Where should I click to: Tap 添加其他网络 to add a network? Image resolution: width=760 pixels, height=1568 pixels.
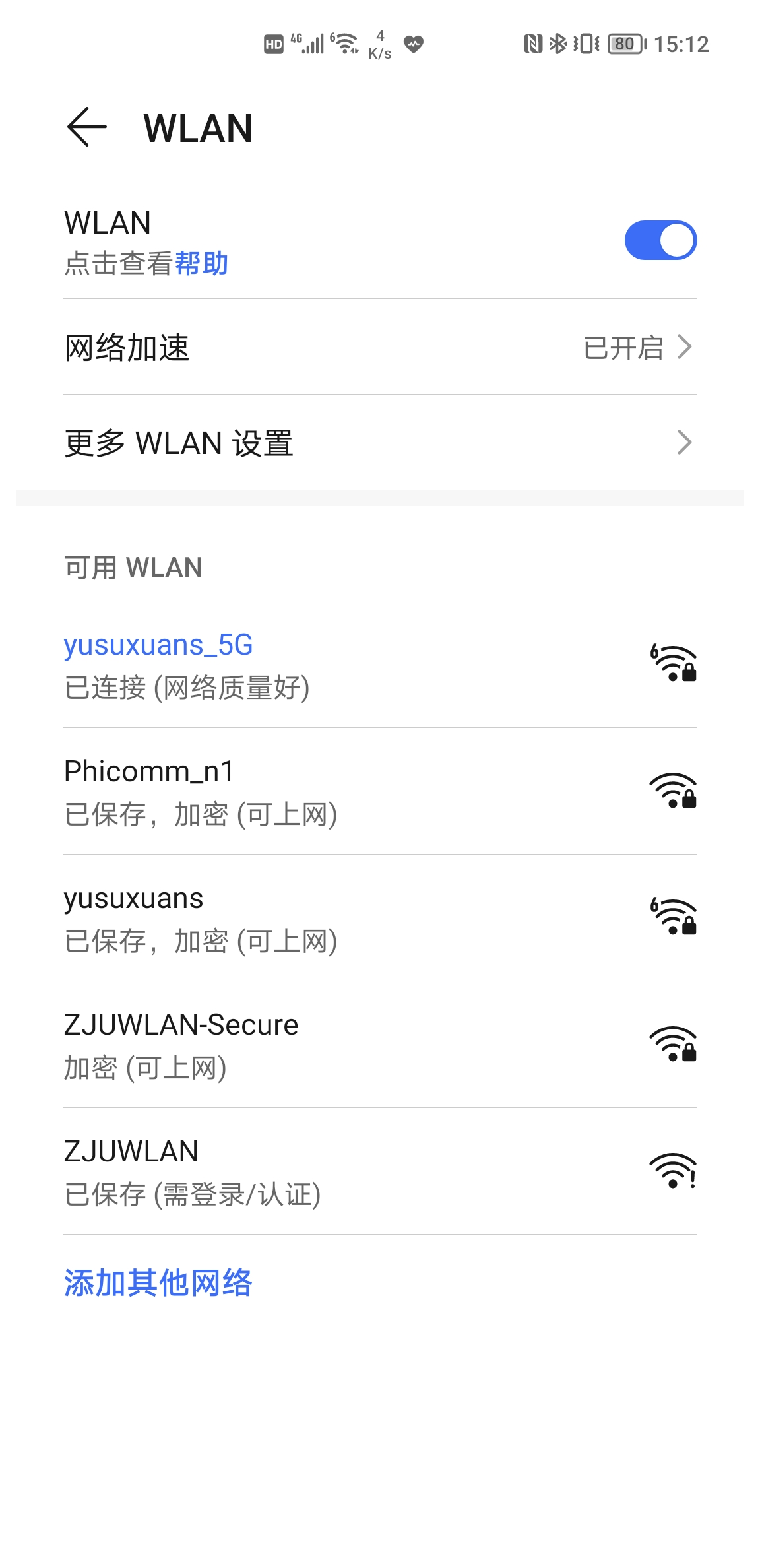(x=158, y=1282)
